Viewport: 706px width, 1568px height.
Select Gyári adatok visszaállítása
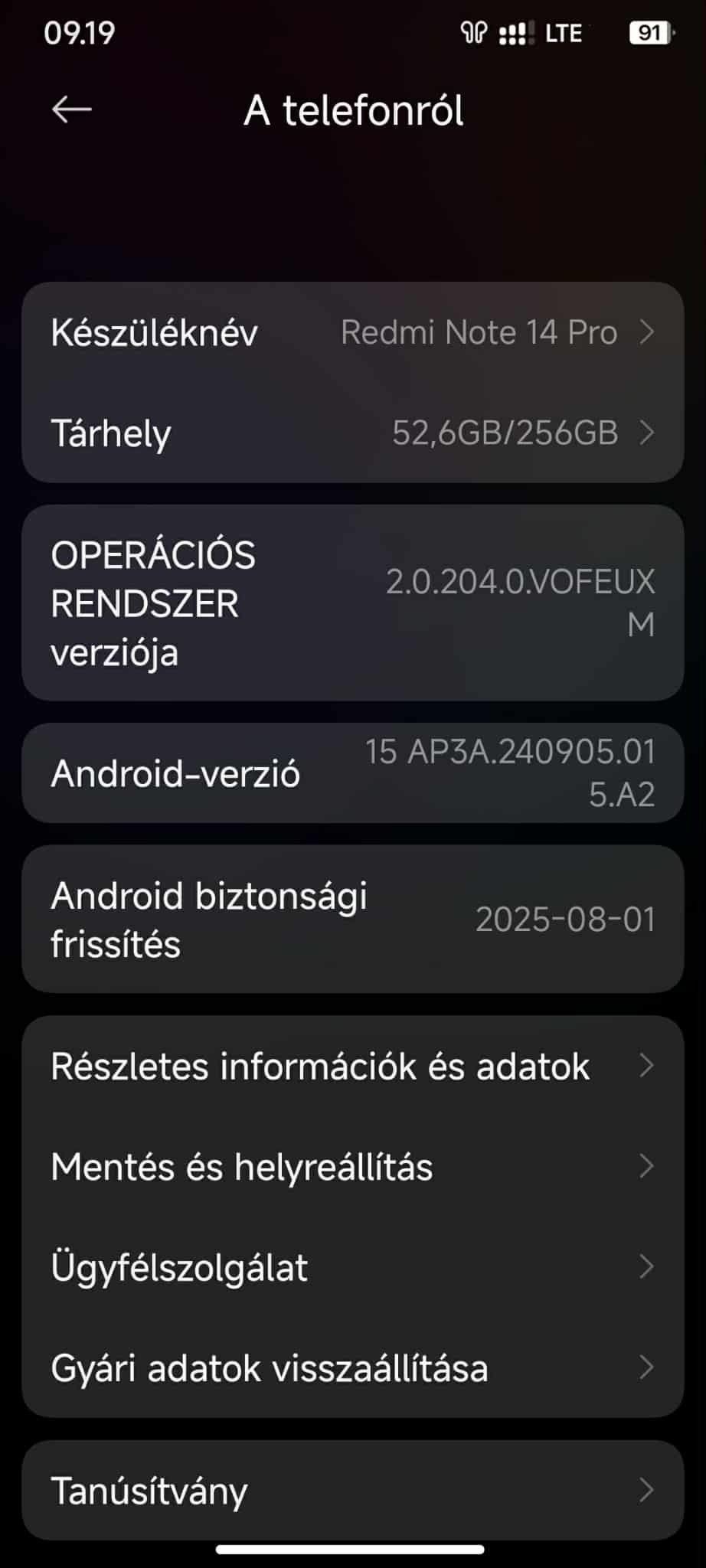tap(352, 1368)
